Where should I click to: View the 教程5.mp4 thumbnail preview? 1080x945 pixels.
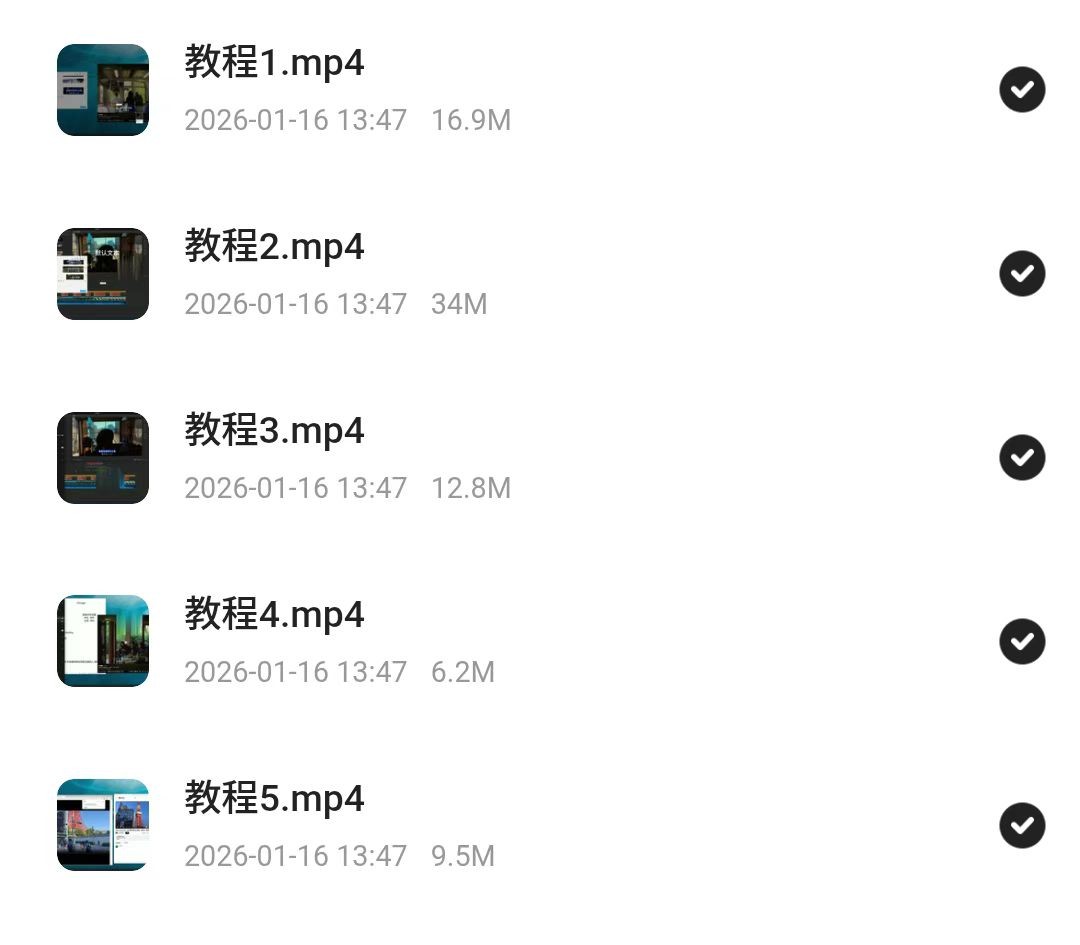(x=103, y=826)
